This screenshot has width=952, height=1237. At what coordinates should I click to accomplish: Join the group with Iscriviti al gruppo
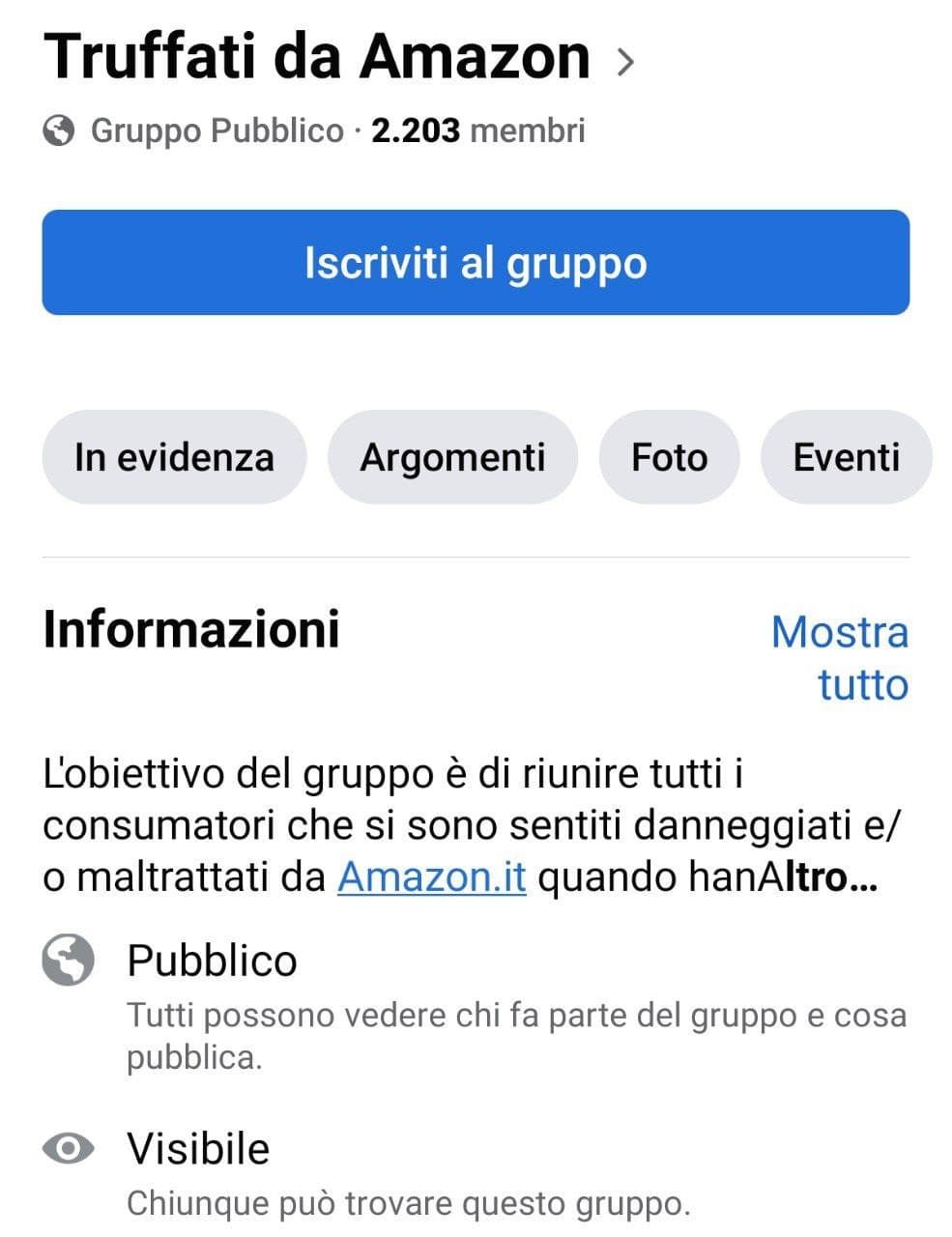coord(476,263)
